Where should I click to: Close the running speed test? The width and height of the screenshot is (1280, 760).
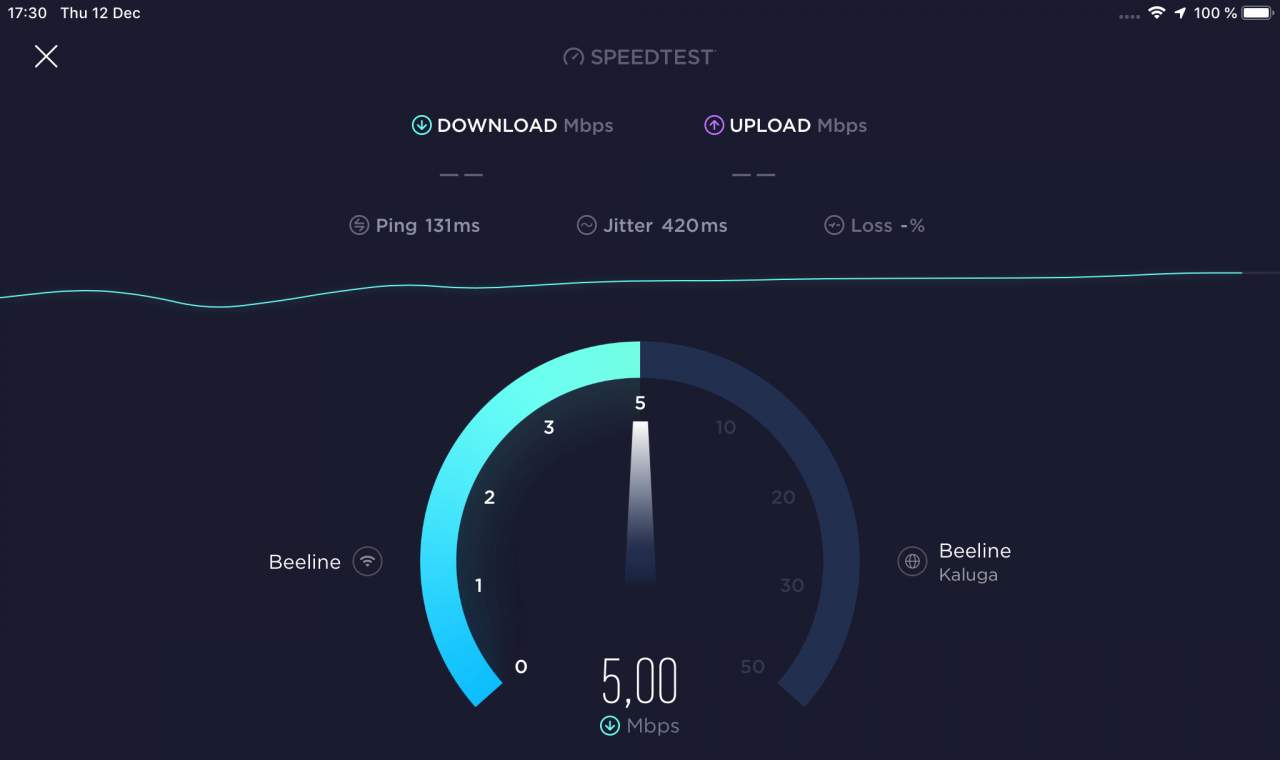(x=46, y=56)
